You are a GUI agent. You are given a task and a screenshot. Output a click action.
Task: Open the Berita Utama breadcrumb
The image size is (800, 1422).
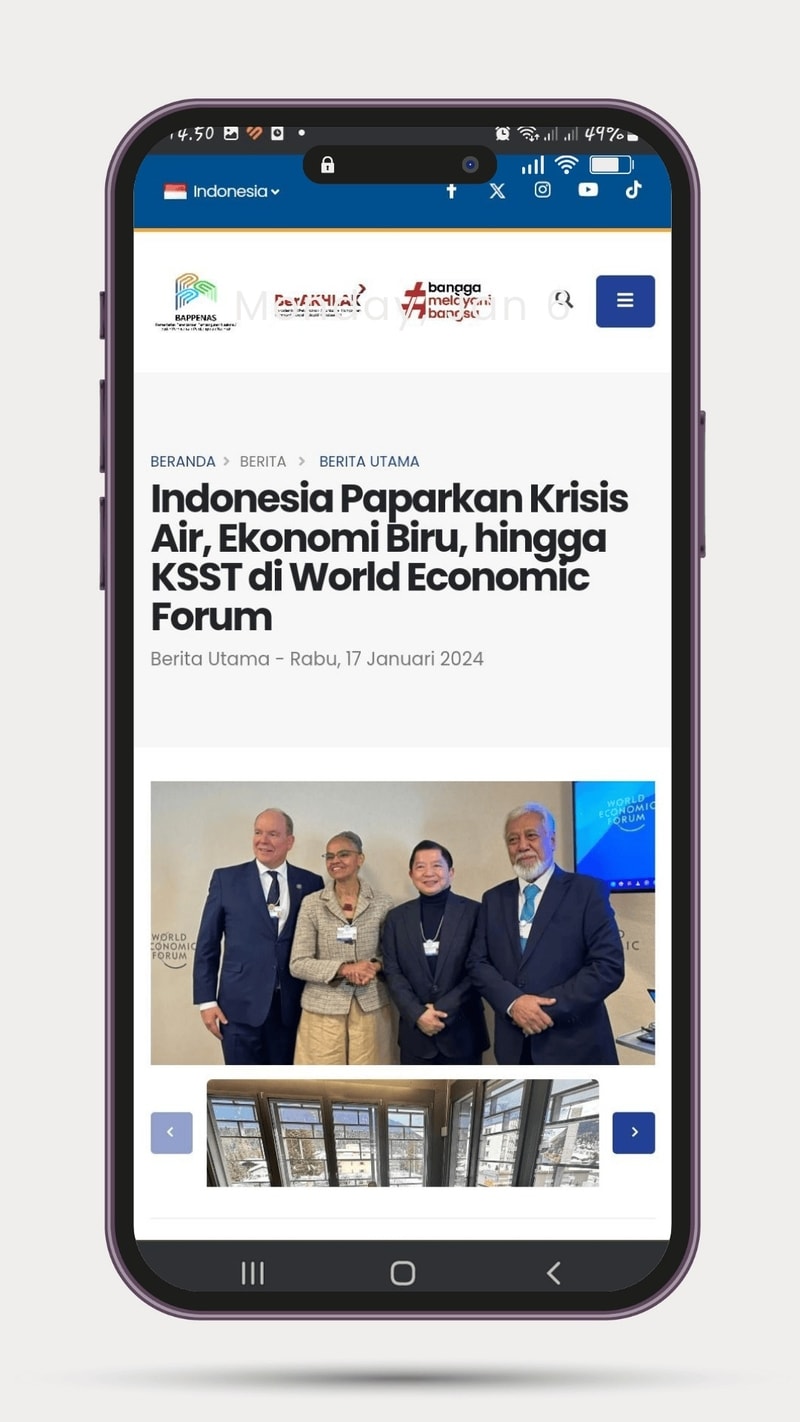(369, 461)
